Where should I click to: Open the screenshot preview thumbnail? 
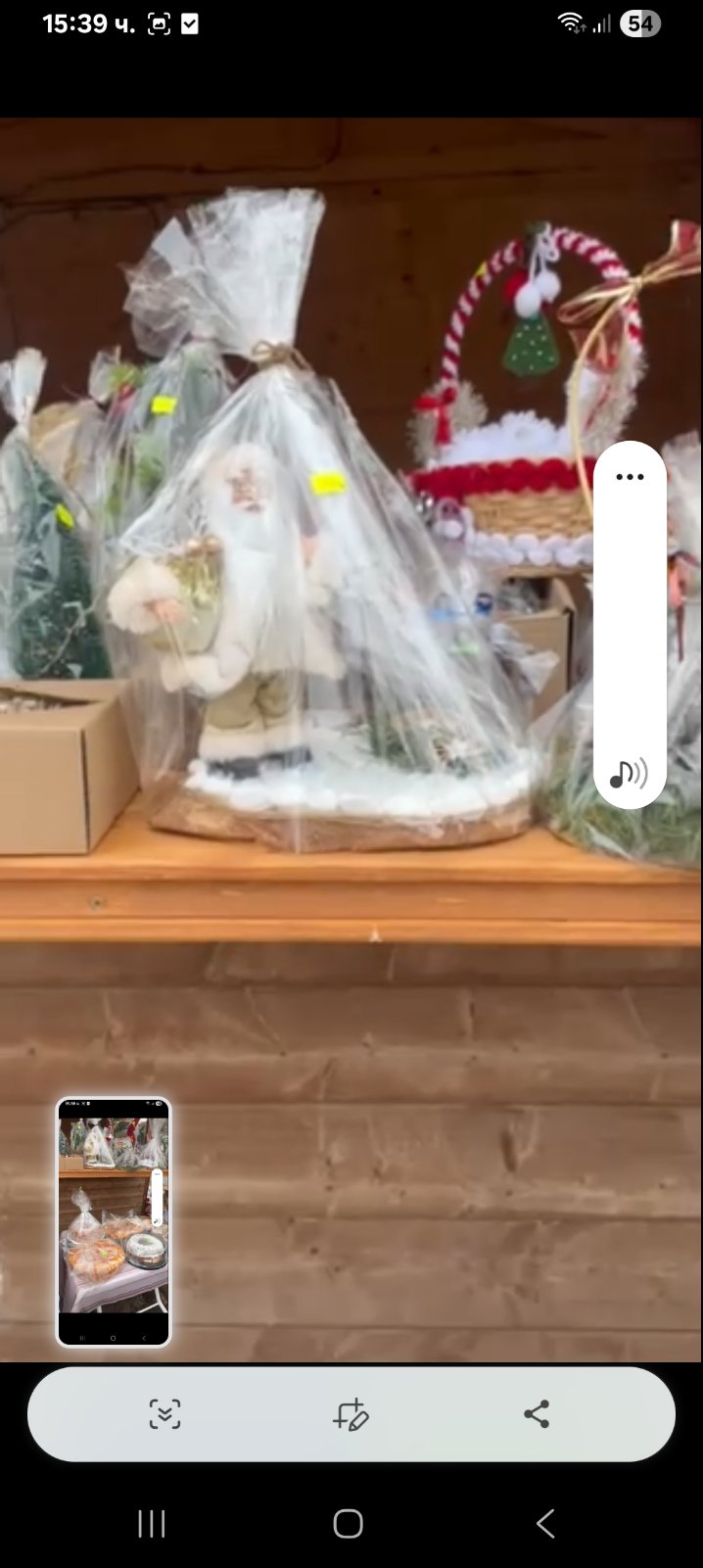click(114, 1221)
